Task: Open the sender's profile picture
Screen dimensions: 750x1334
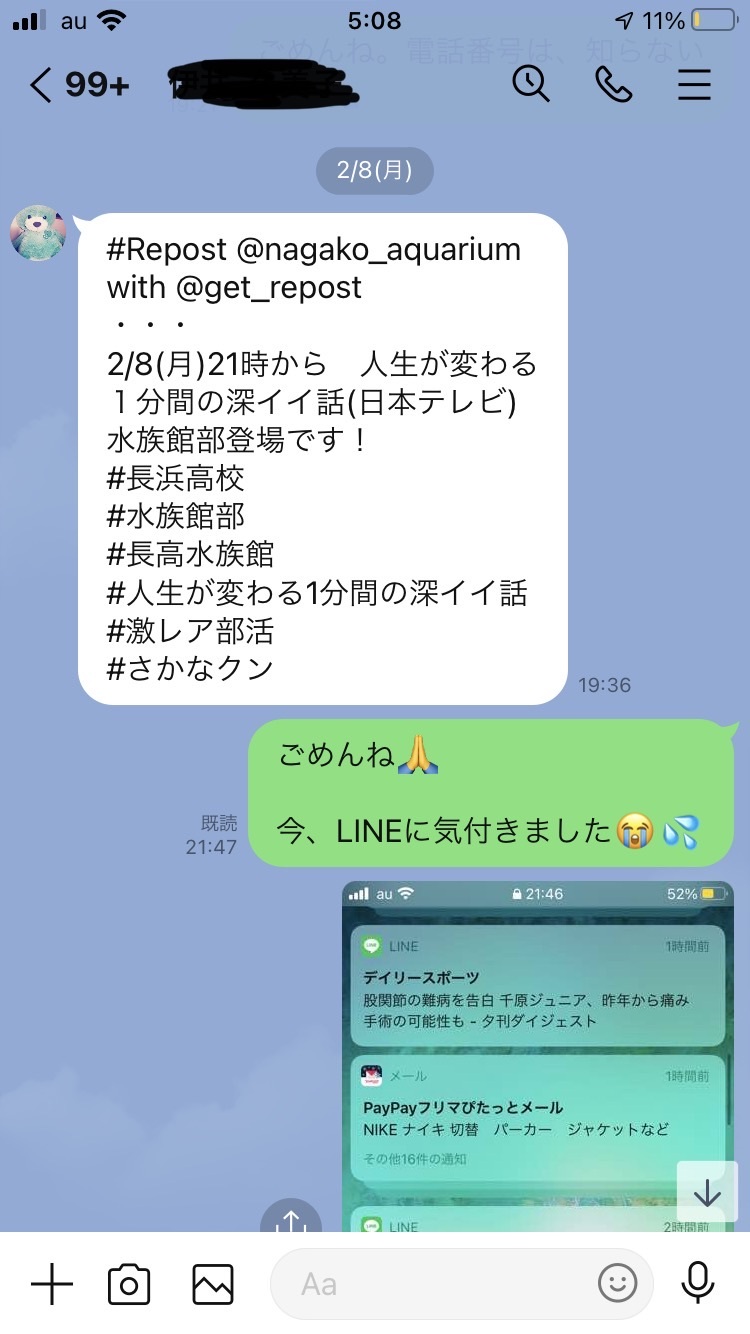Action: pos(38,233)
